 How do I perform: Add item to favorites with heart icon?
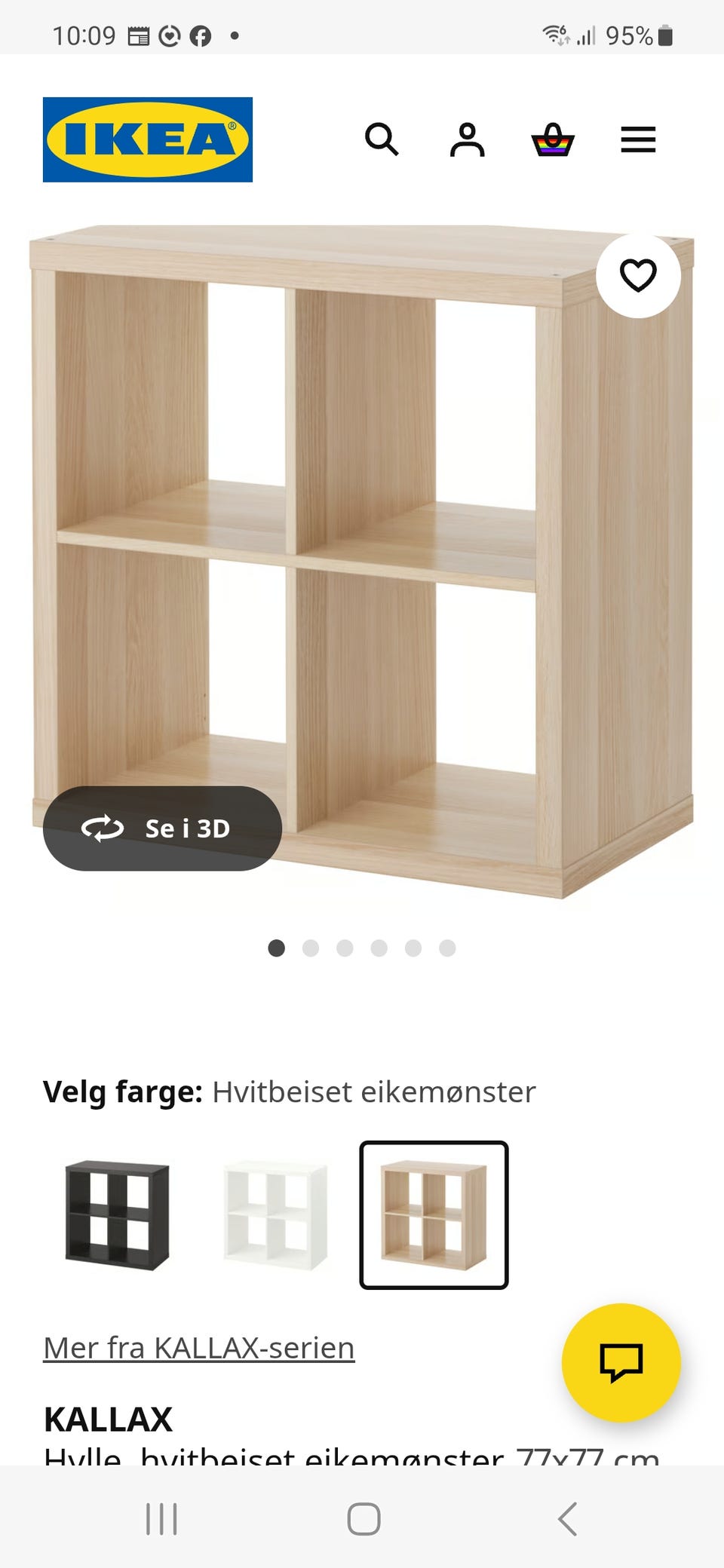point(638,277)
